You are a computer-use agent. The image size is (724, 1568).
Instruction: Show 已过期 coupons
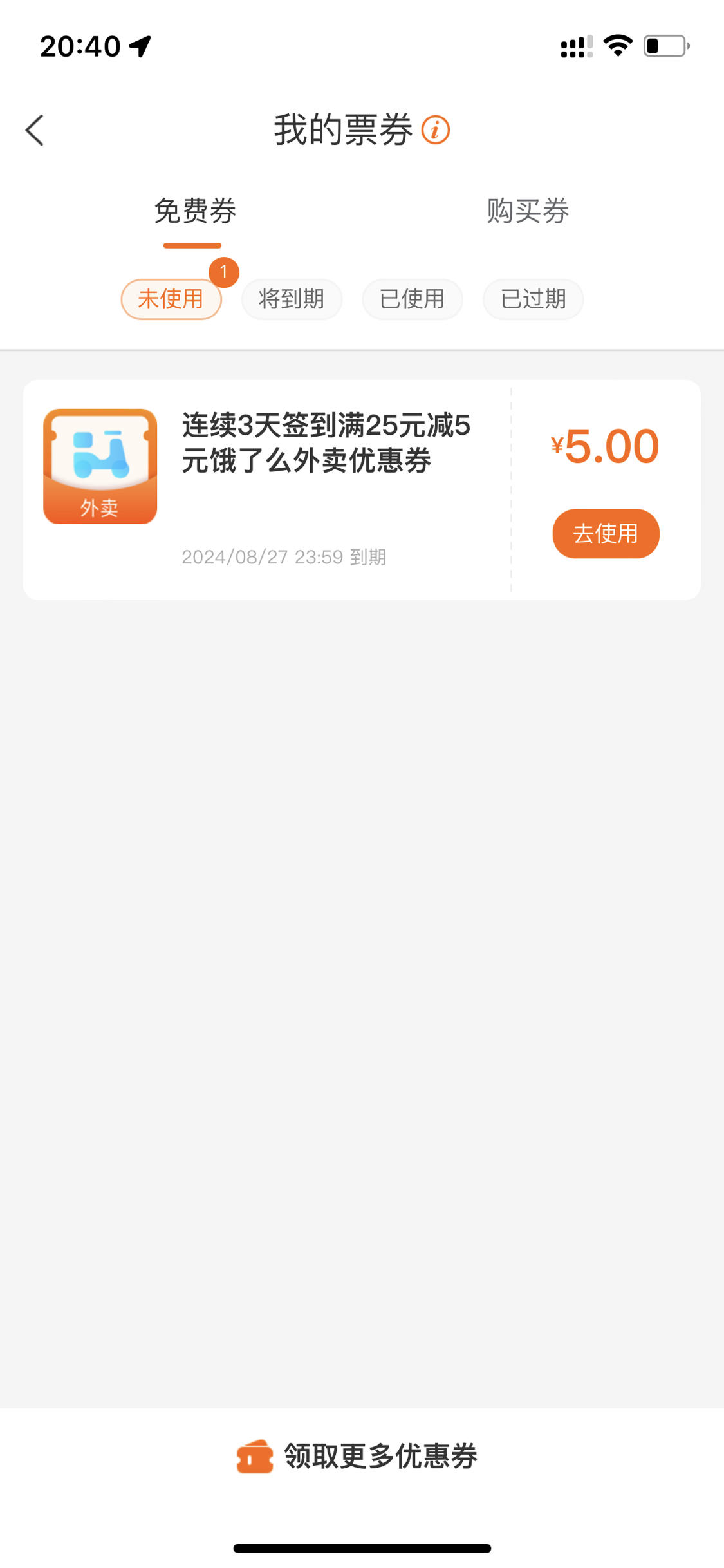click(534, 299)
